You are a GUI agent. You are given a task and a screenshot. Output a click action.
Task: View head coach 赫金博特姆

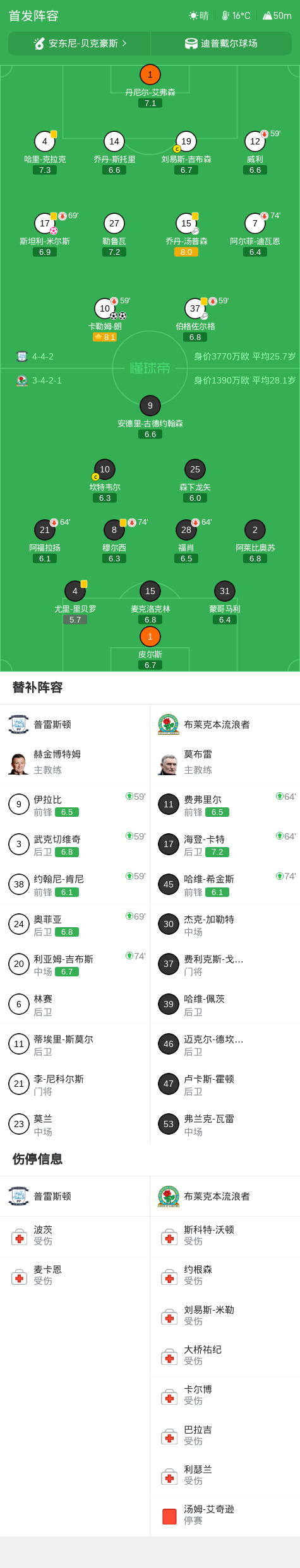(x=75, y=762)
